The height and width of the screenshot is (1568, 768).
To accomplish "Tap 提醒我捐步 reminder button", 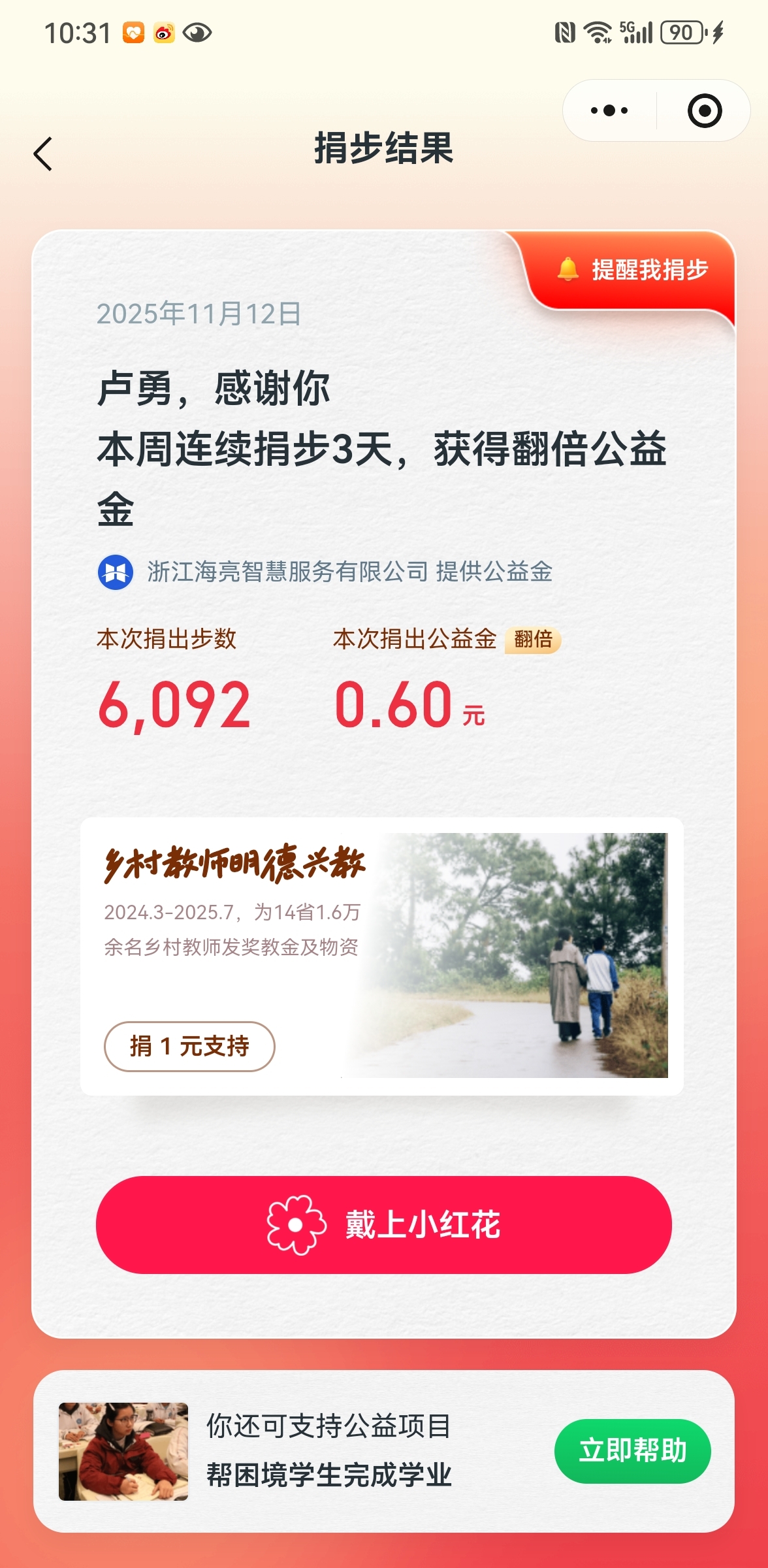I will tap(633, 269).
